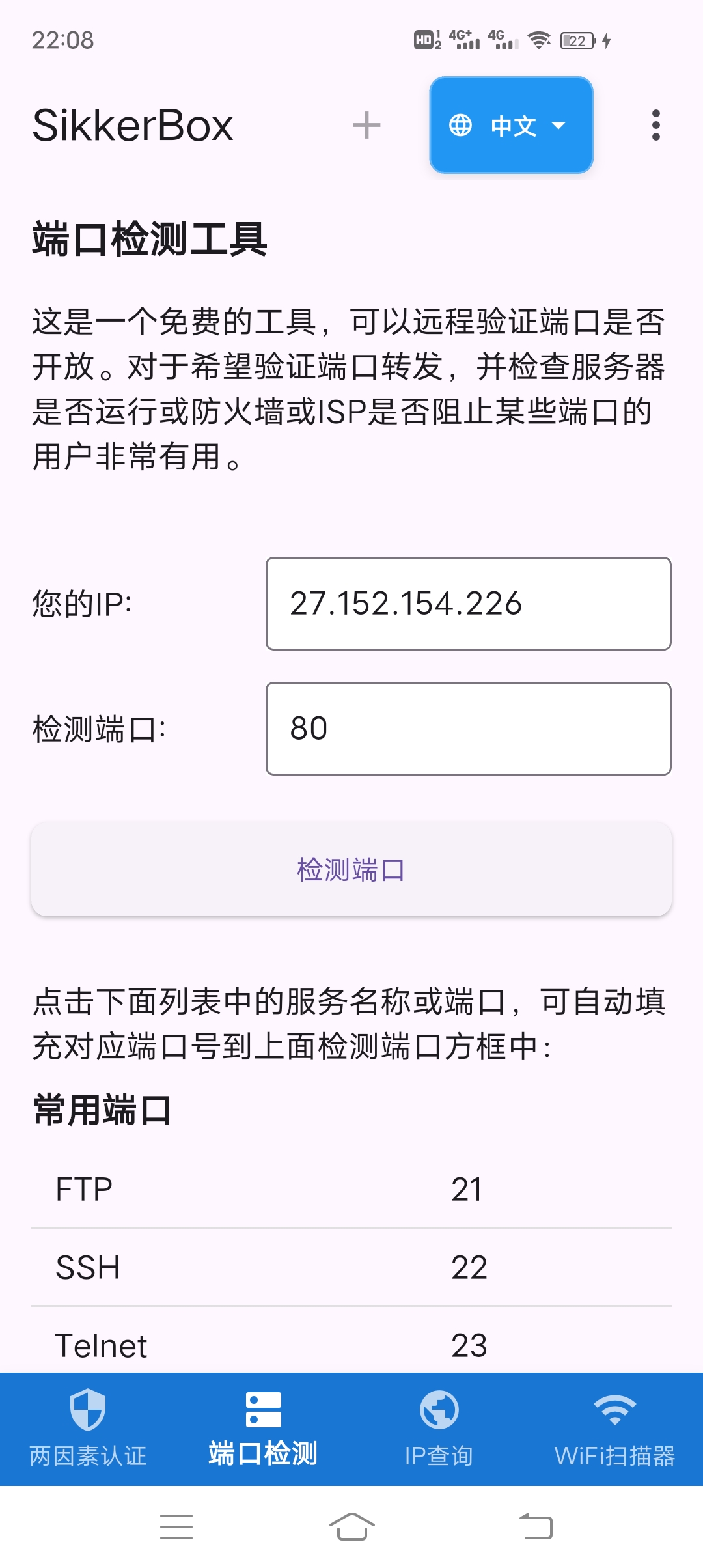Screen dimensions: 703x1568
Task: Click the port number input showing 80
Action: [x=468, y=727]
